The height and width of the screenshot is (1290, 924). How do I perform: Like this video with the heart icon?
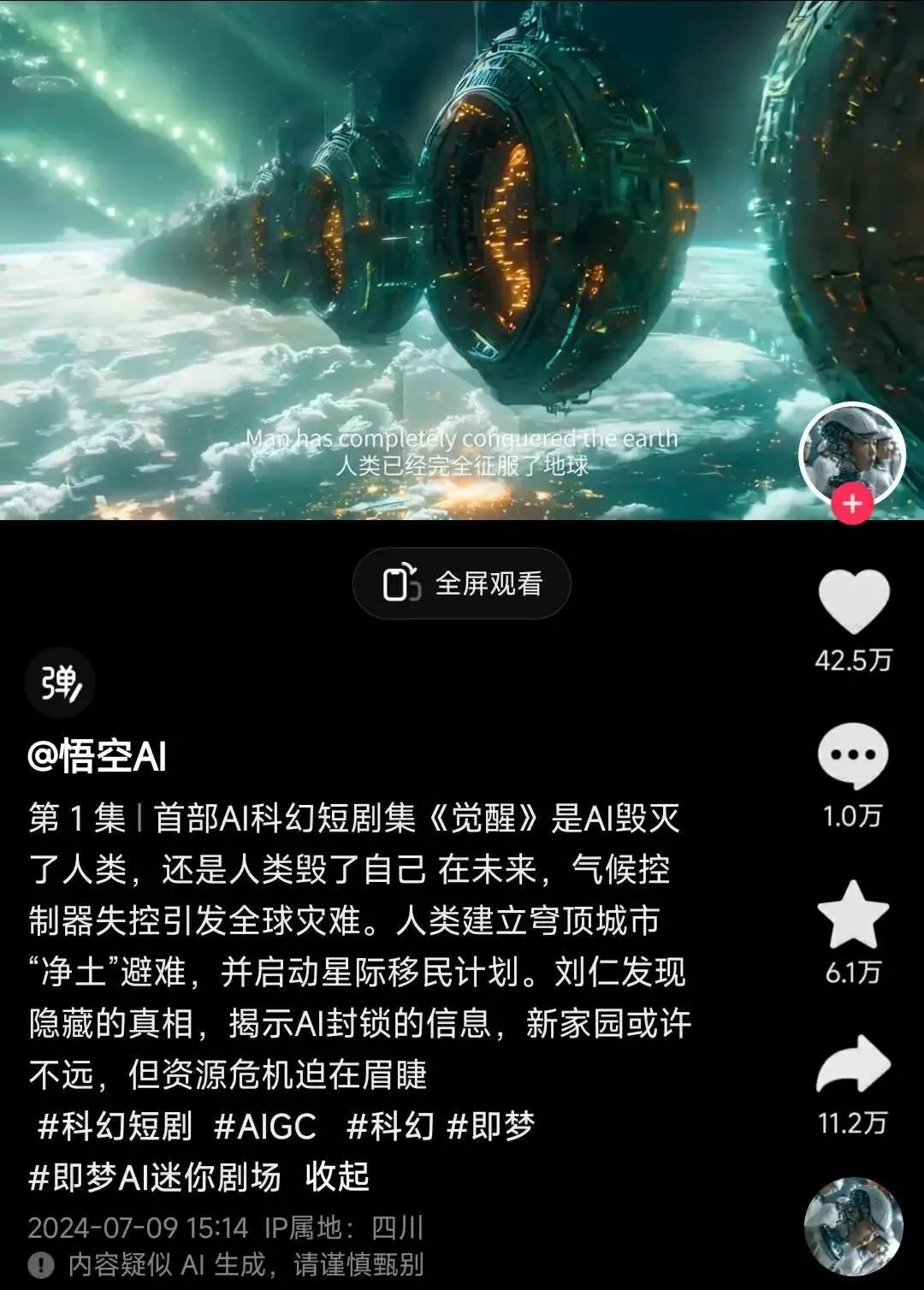pos(853,603)
